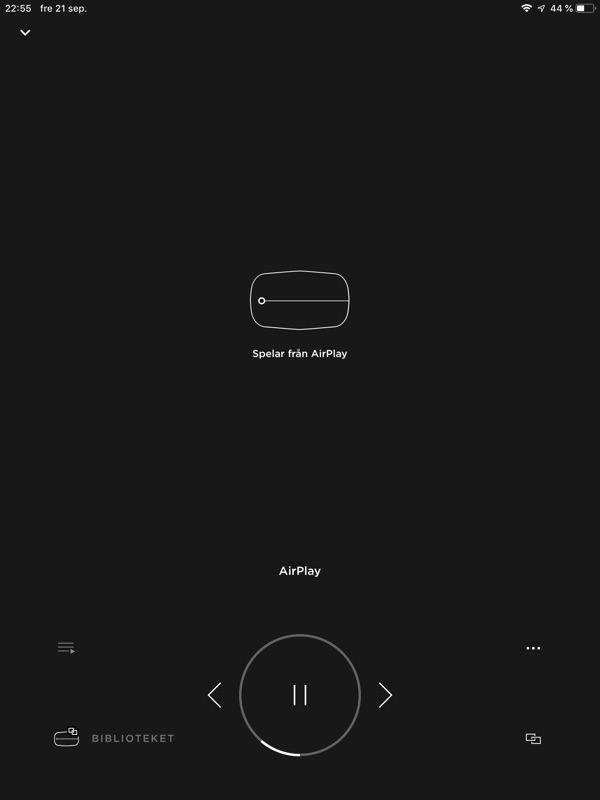
Task: Open the three-dot more options menu
Action: (x=533, y=648)
